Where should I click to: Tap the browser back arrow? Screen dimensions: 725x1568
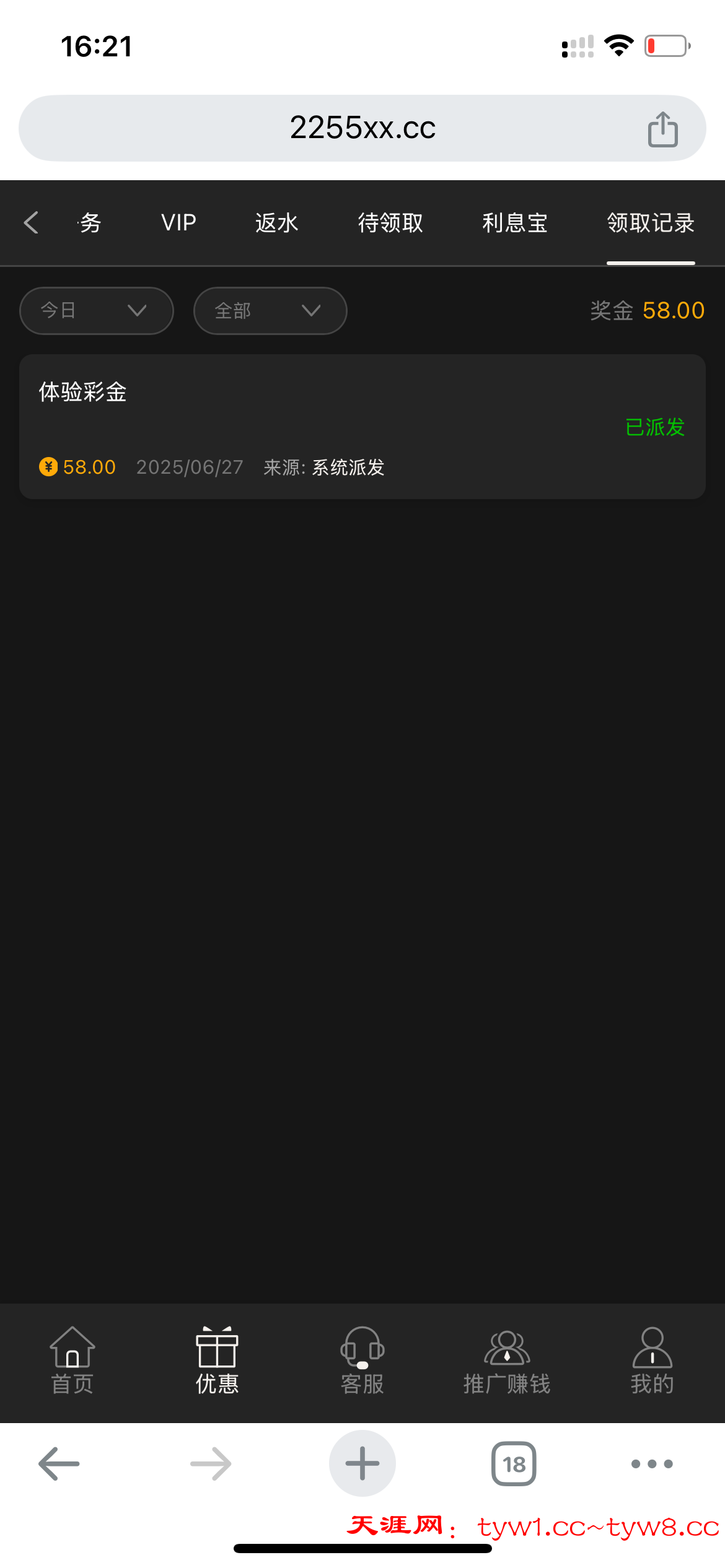click(59, 1464)
